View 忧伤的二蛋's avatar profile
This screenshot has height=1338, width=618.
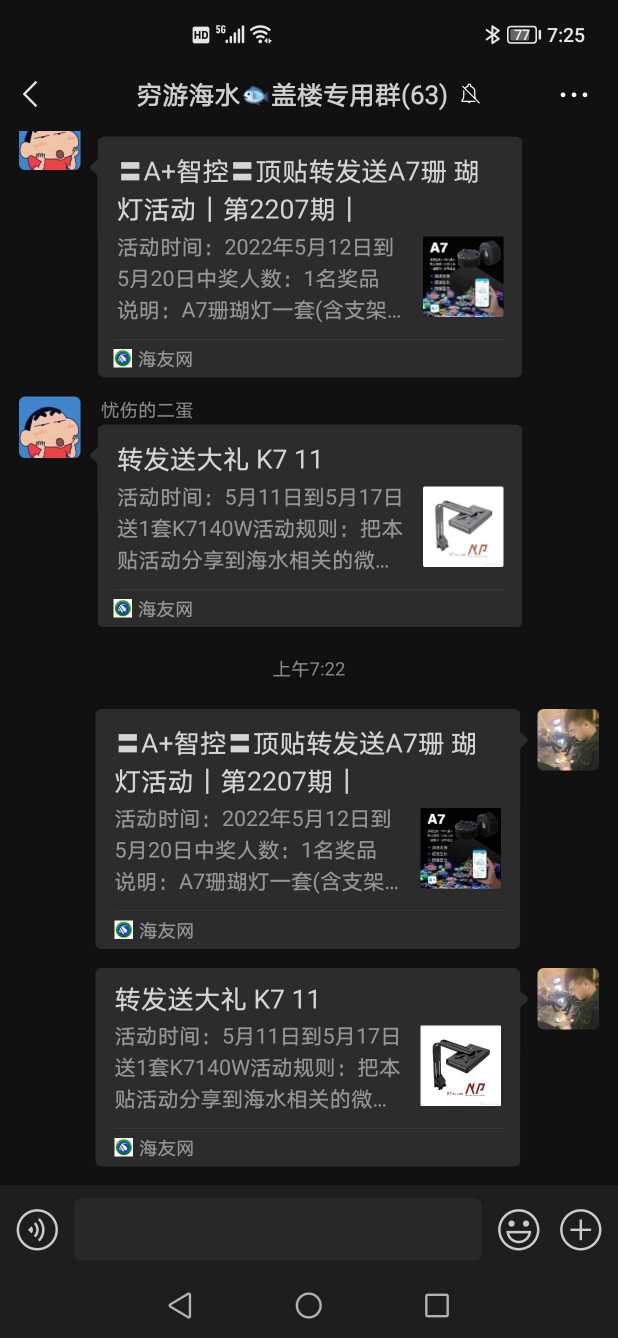pyautogui.click(x=50, y=426)
